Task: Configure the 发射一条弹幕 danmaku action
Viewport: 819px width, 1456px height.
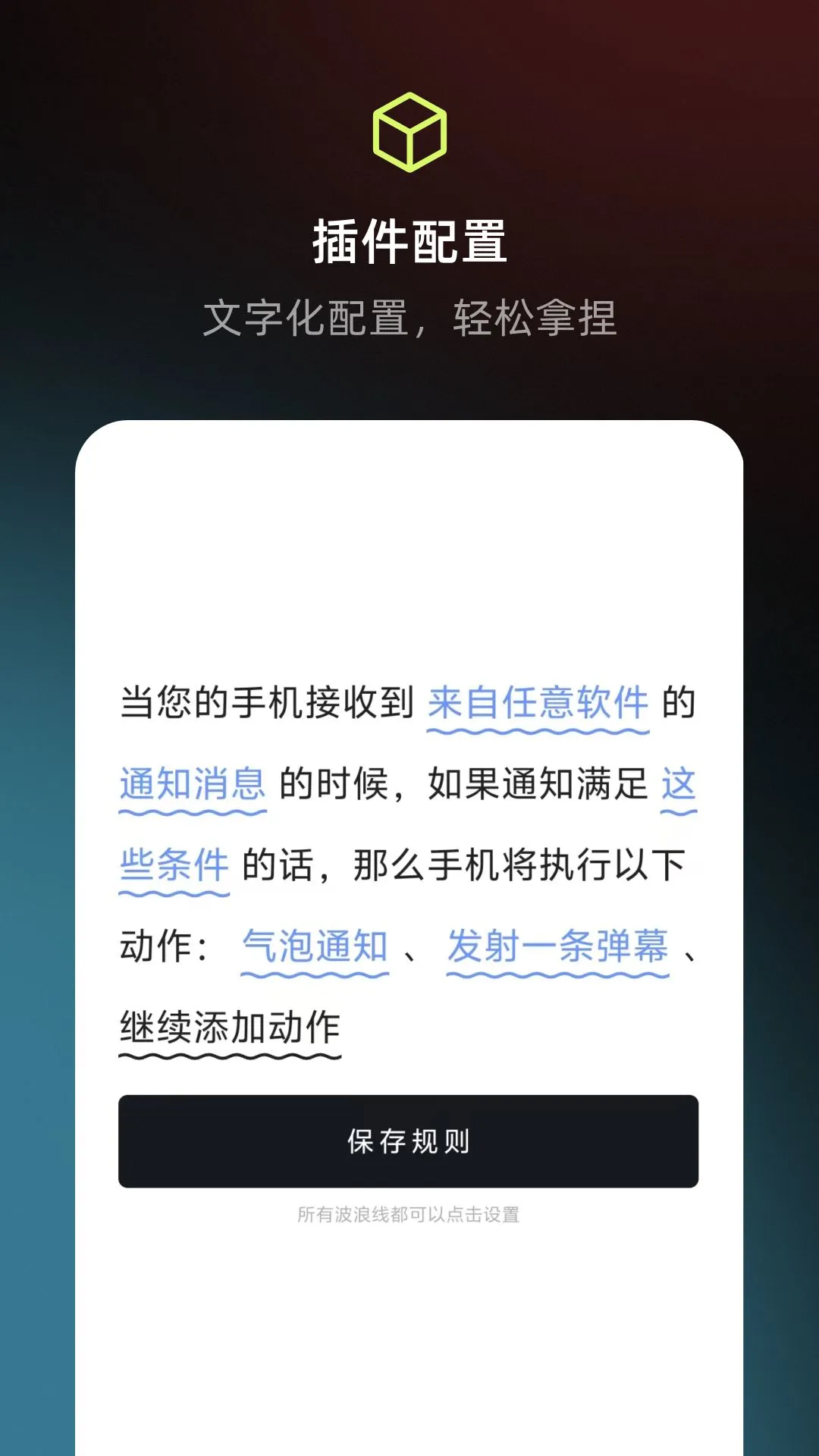Action: coord(558,944)
